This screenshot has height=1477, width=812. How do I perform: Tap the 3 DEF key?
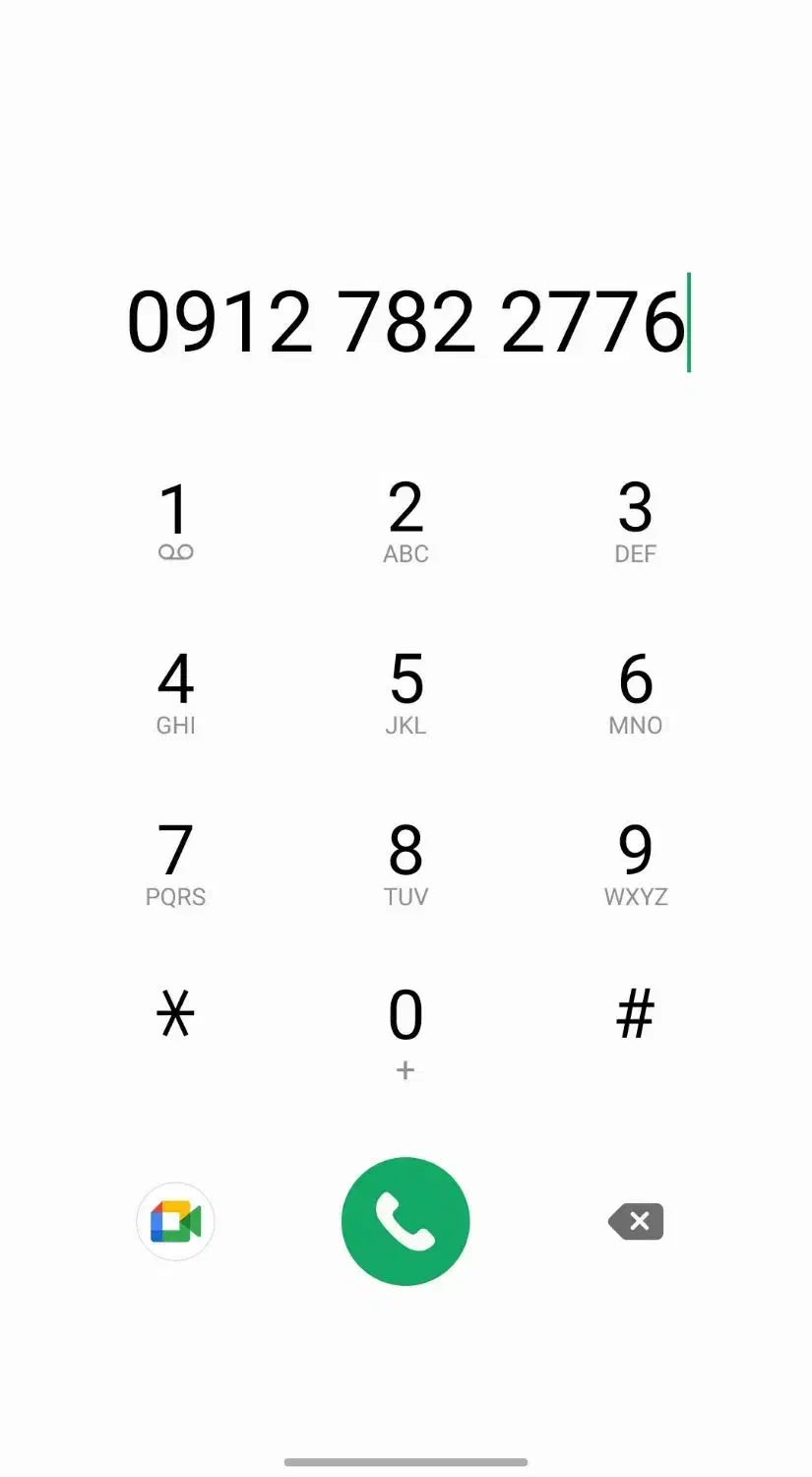tap(636, 517)
